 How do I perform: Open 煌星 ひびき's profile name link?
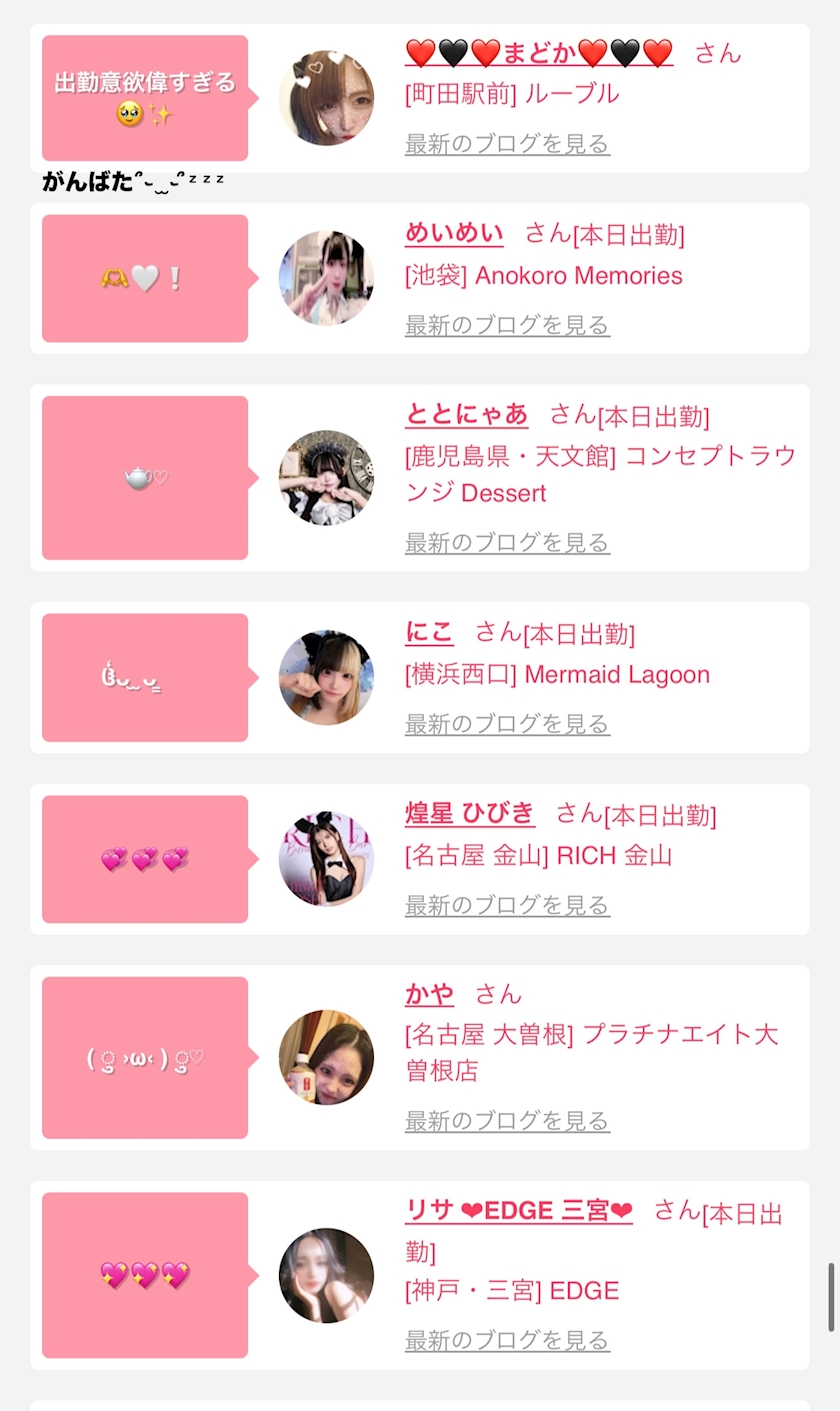pos(470,813)
